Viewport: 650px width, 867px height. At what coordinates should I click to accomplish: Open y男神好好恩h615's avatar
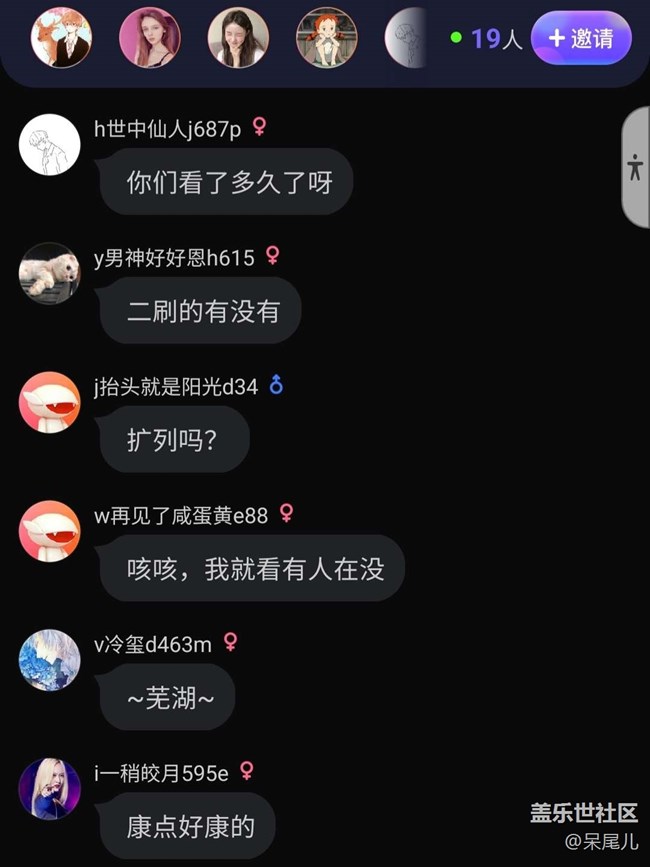(50, 273)
